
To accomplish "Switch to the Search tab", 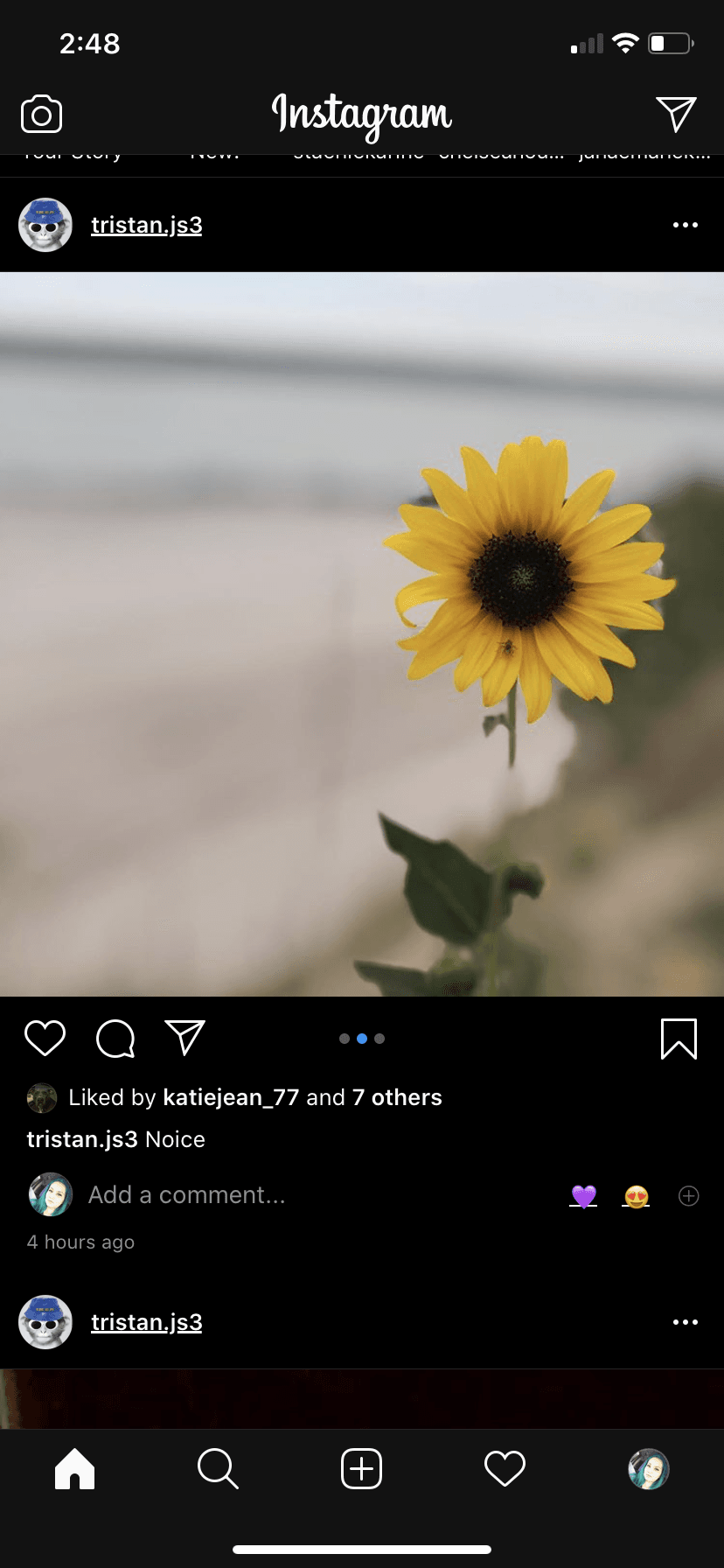I will click(x=218, y=1468).
